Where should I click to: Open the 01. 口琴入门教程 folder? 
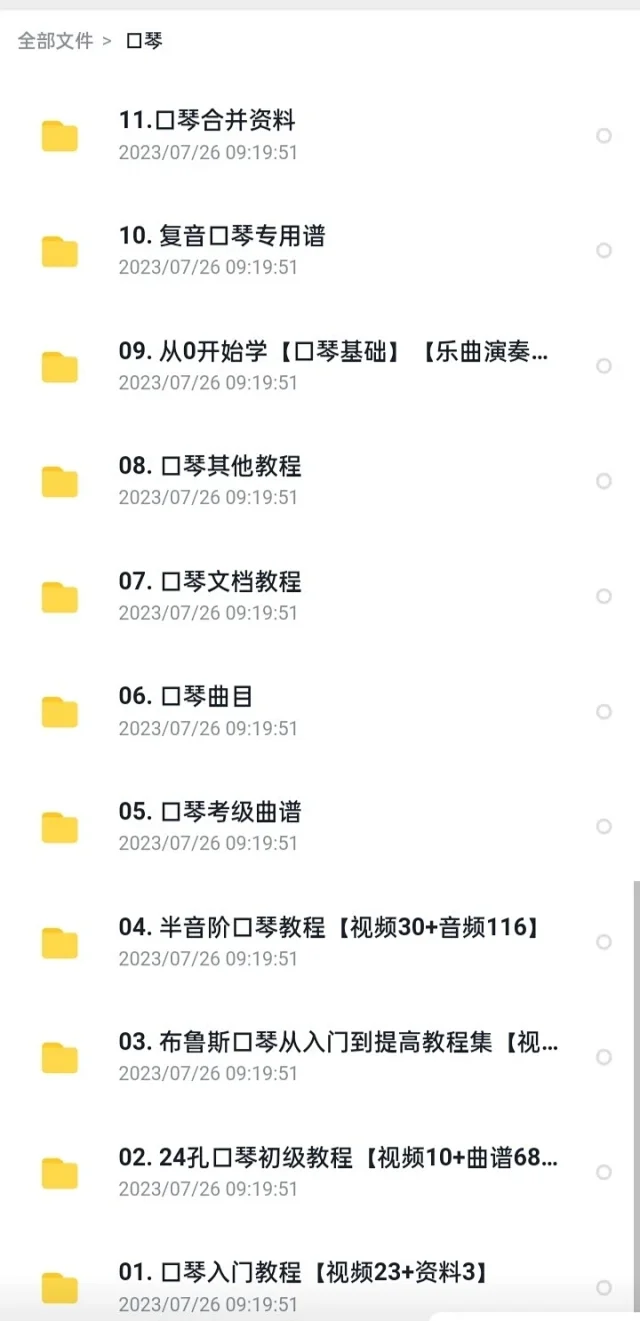coord(303,1273)
